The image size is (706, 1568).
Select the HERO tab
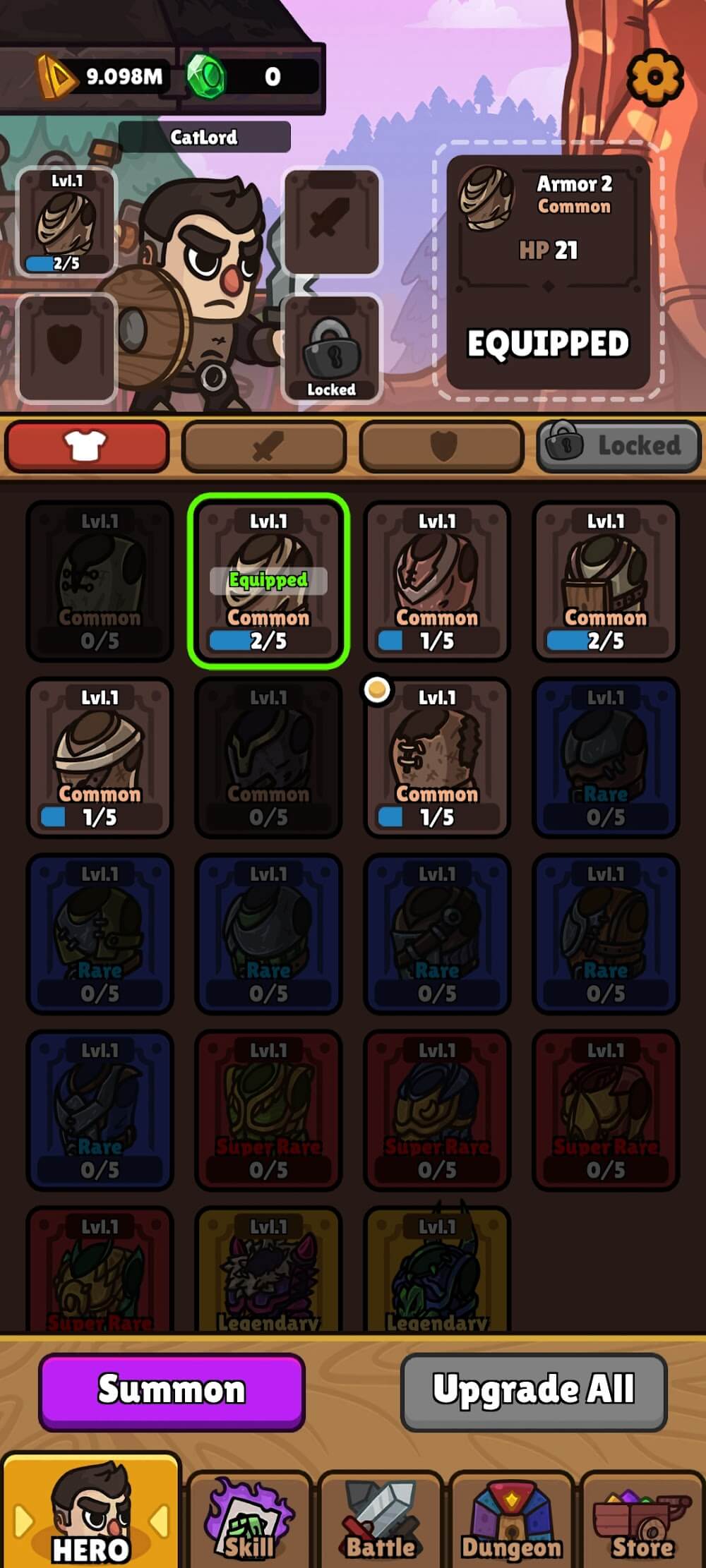tap(91, 1514)
